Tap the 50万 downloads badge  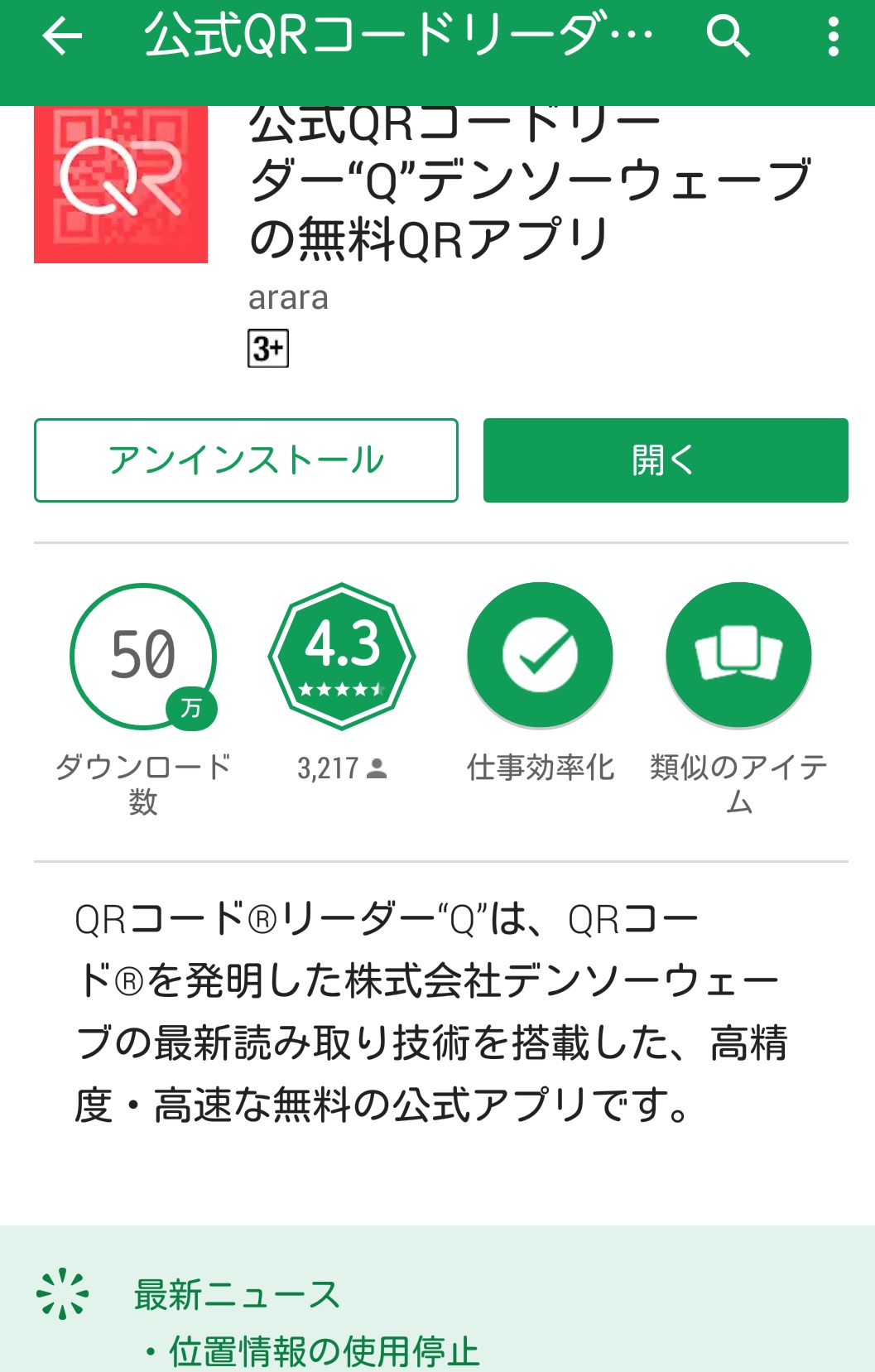143,656
